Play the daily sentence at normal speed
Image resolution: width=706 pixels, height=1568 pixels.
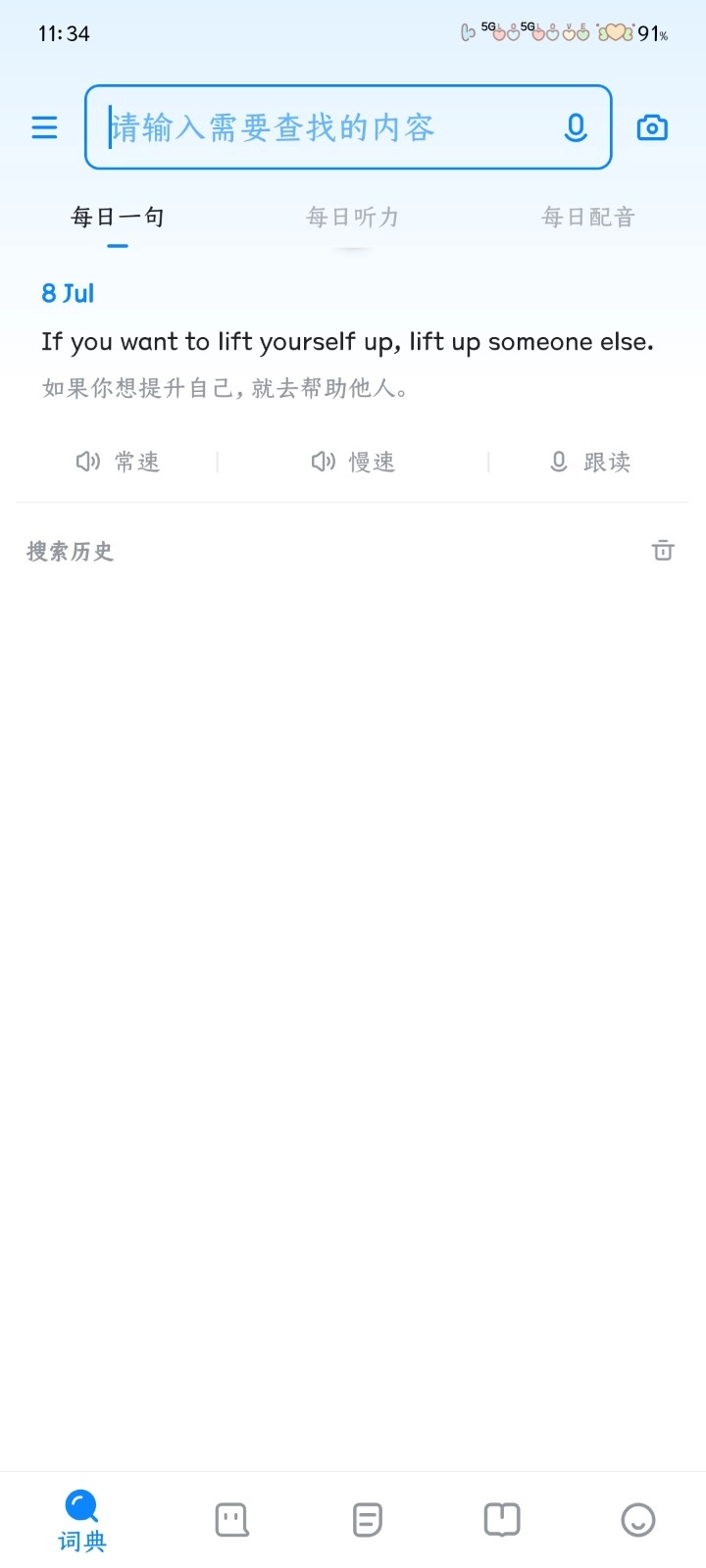(x=118, y=461)
